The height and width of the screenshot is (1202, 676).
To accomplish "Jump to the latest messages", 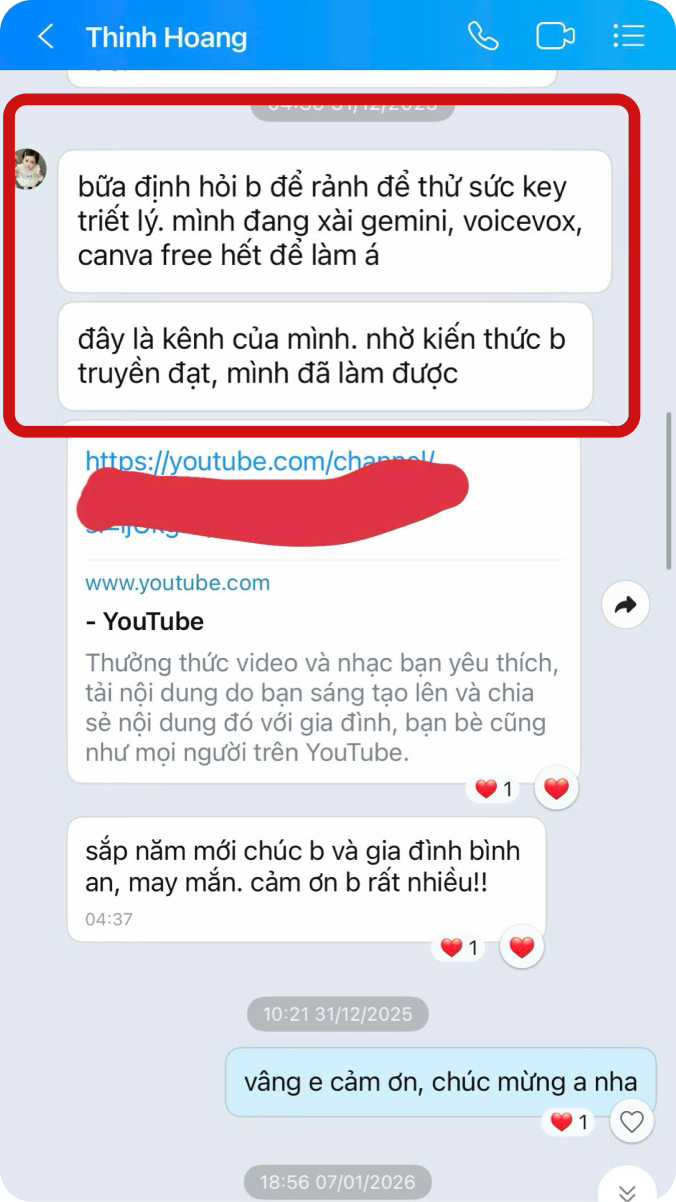I will click(628, 1190).
